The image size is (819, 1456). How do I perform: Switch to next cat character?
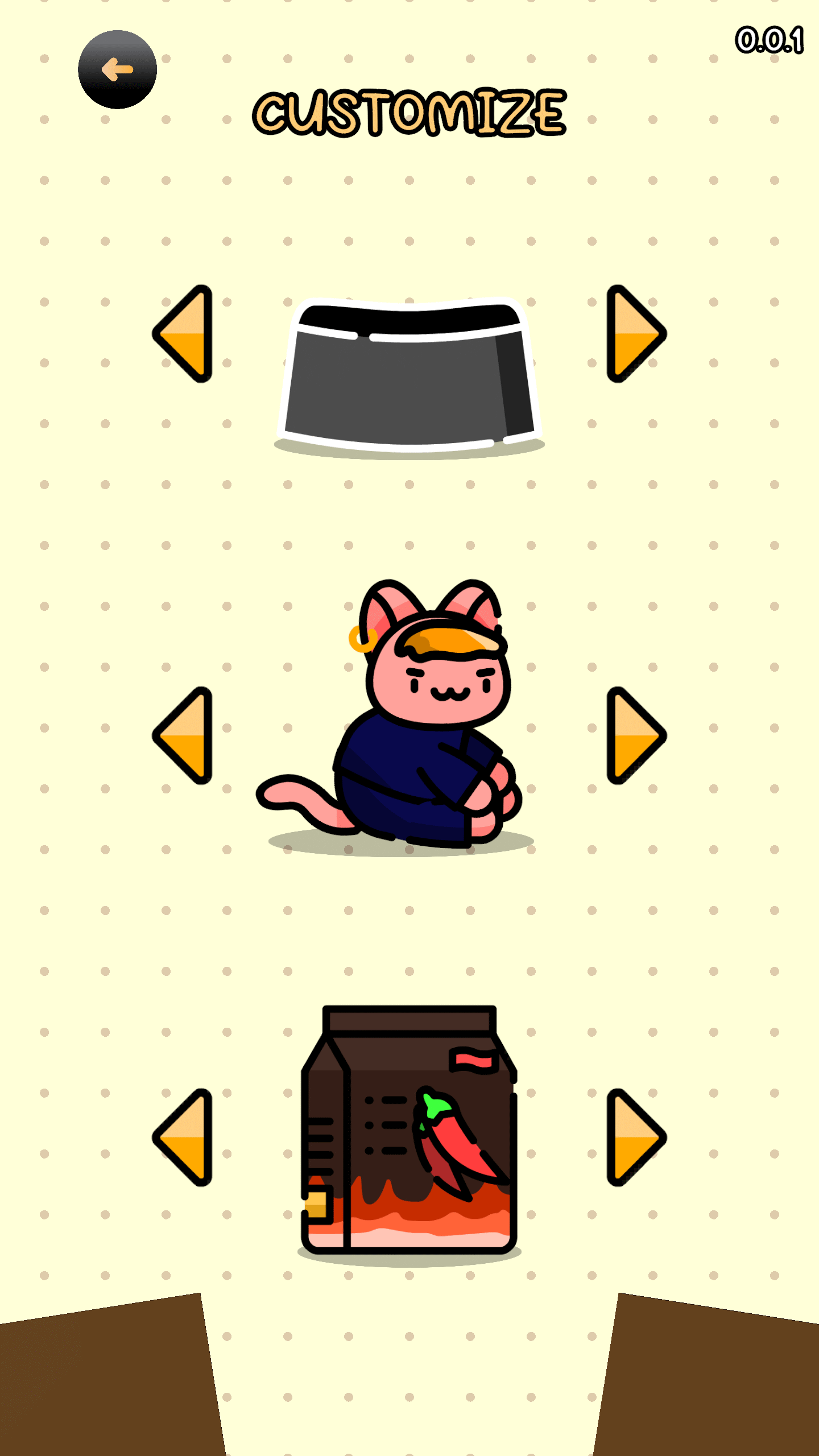click(x=636, y=735)
